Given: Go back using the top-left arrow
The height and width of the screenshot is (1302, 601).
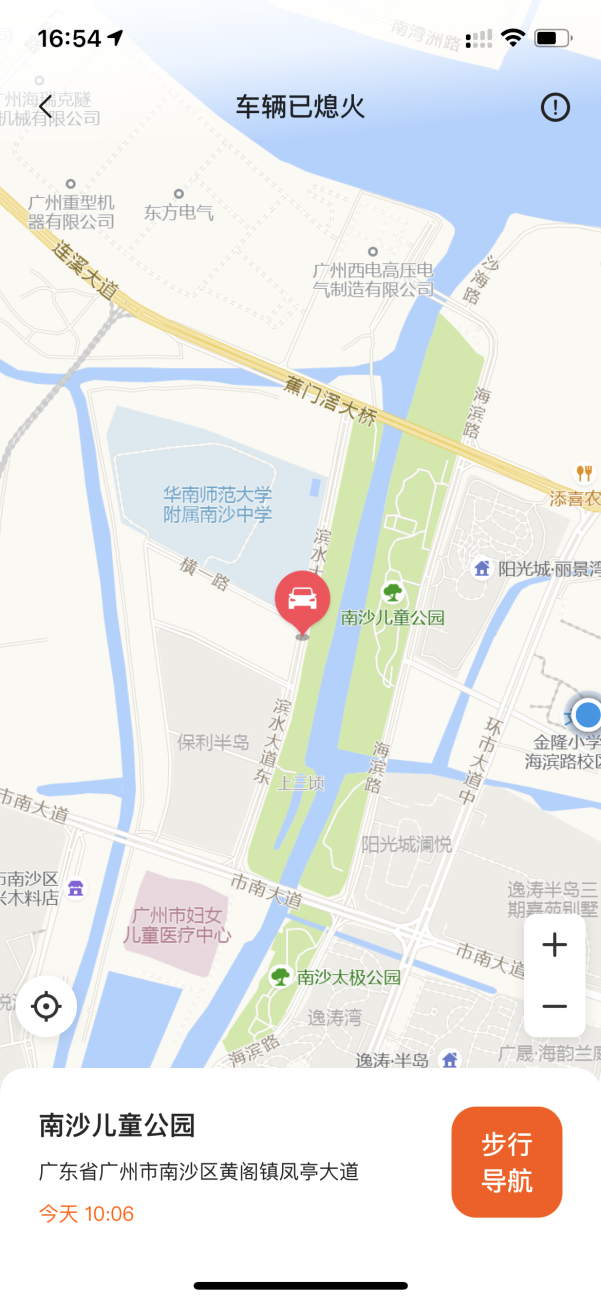Looking at the screenshot, I should [x=46, y=107].
